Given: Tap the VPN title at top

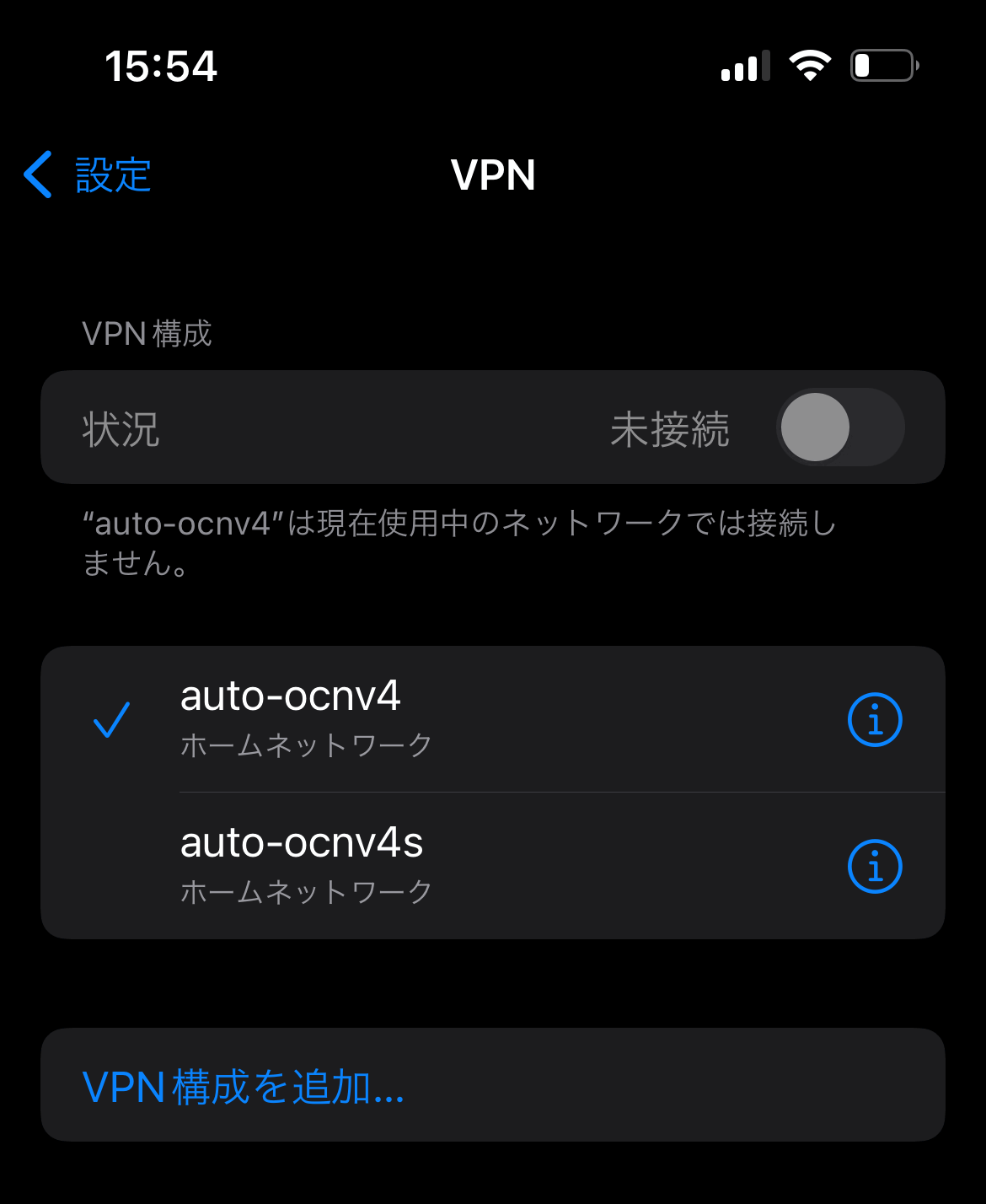Looking at the screenshot, I should click(493, 175).
